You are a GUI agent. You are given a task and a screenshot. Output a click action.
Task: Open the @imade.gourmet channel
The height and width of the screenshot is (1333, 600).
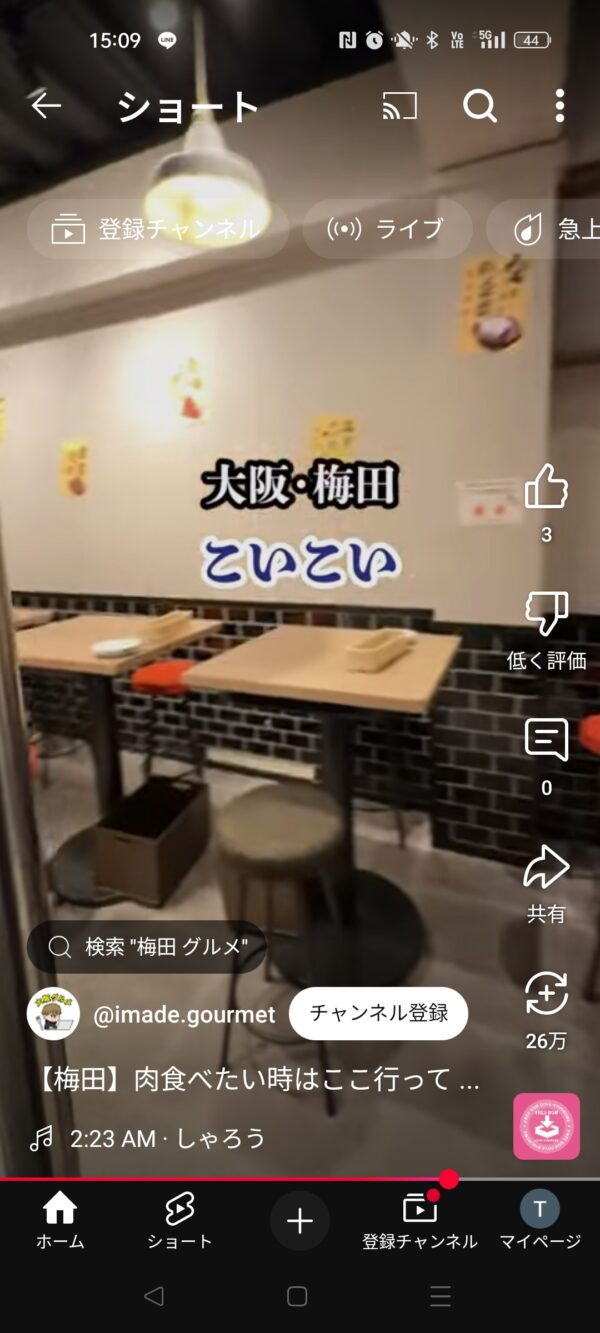tap(183, 1015)
